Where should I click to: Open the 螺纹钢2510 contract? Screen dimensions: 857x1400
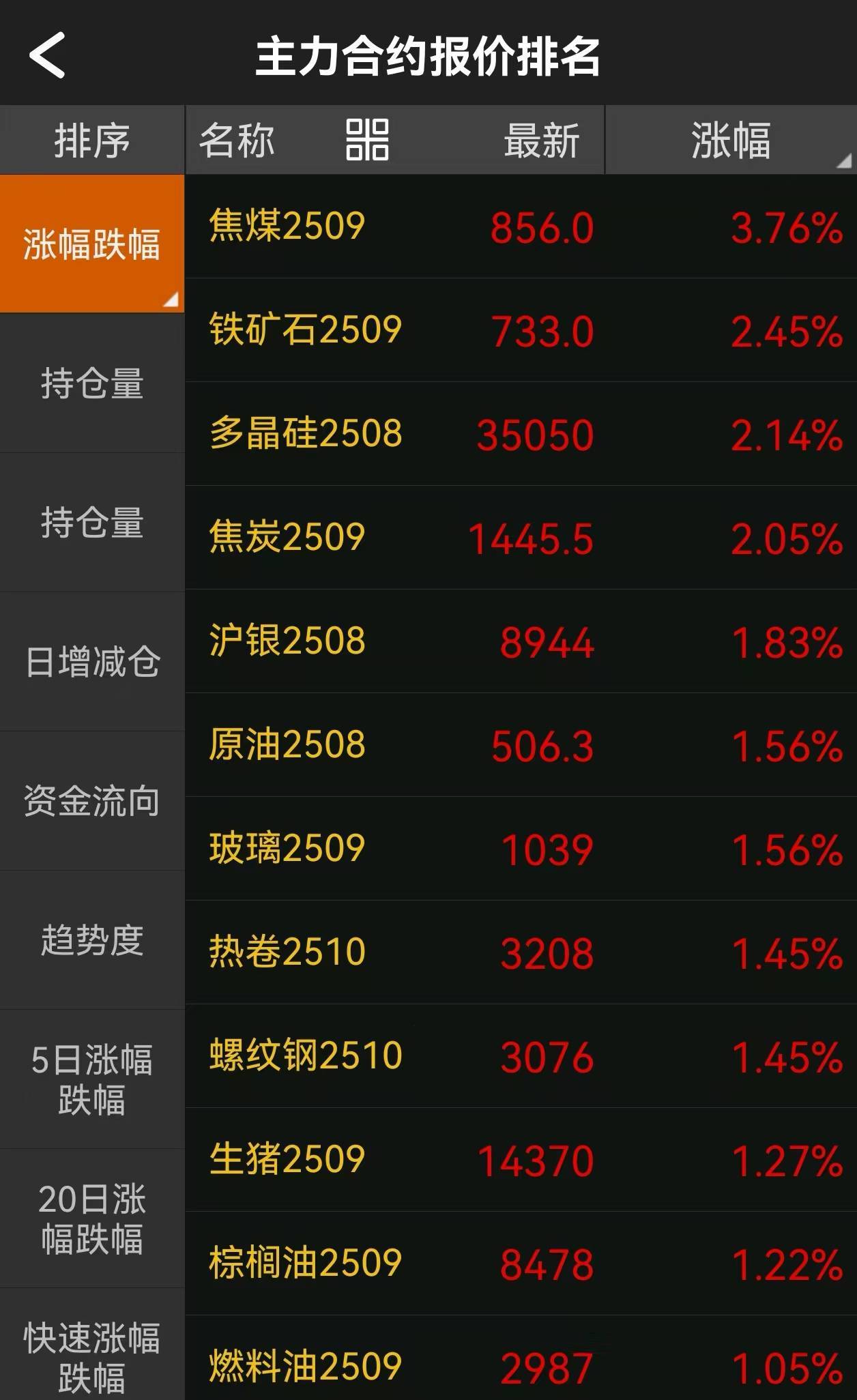point(521,1056)
